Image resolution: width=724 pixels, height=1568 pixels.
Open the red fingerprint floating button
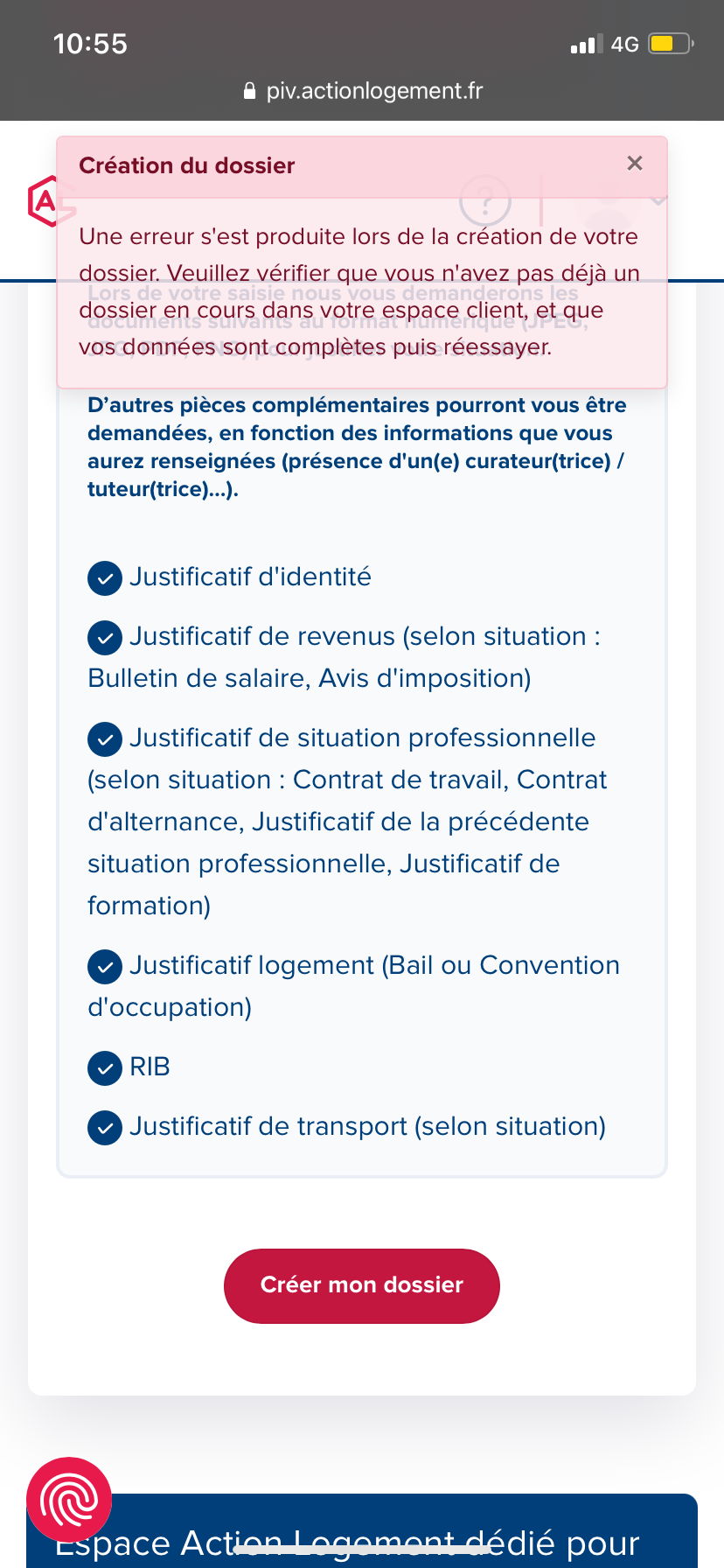[x=69, y=1500]
